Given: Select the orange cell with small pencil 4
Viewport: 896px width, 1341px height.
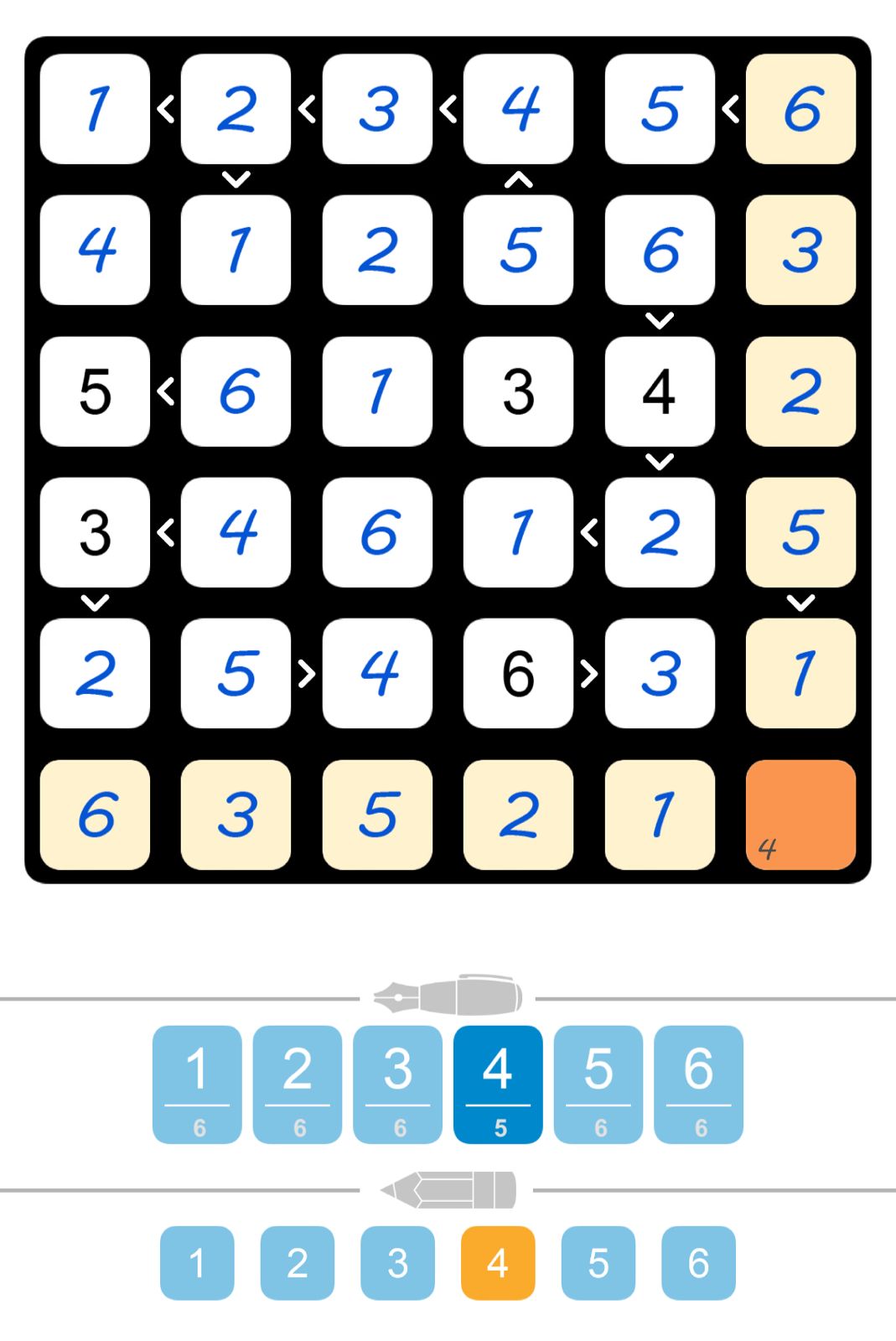Looking at the screenshot, I should [800, 813].
